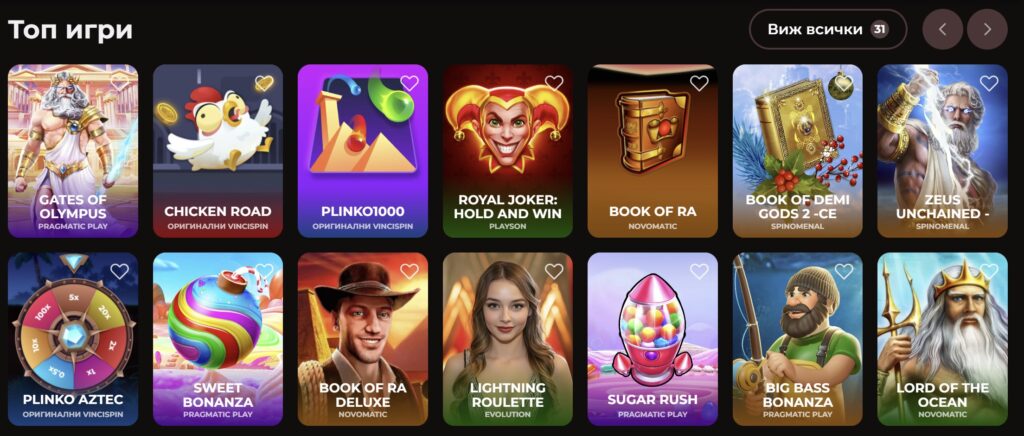The width and height of the screenshot is (1024, 436).
Task: Add Sweet Bonanza to favorites
Action: click(264, 271)
